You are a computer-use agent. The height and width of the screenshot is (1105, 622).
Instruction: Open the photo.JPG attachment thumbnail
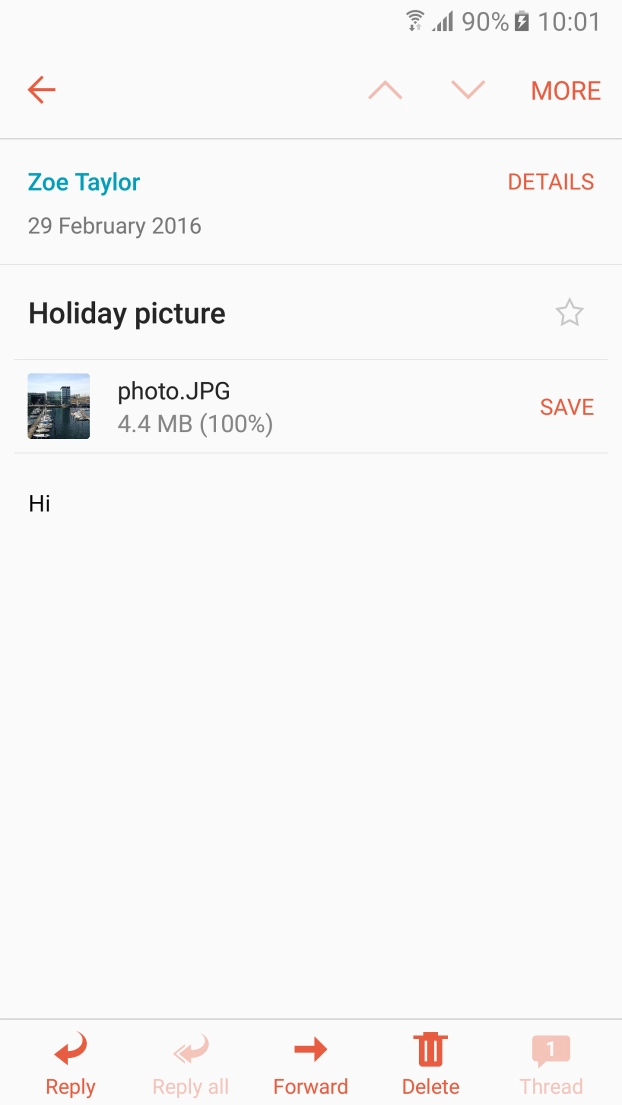coord(59,406)
